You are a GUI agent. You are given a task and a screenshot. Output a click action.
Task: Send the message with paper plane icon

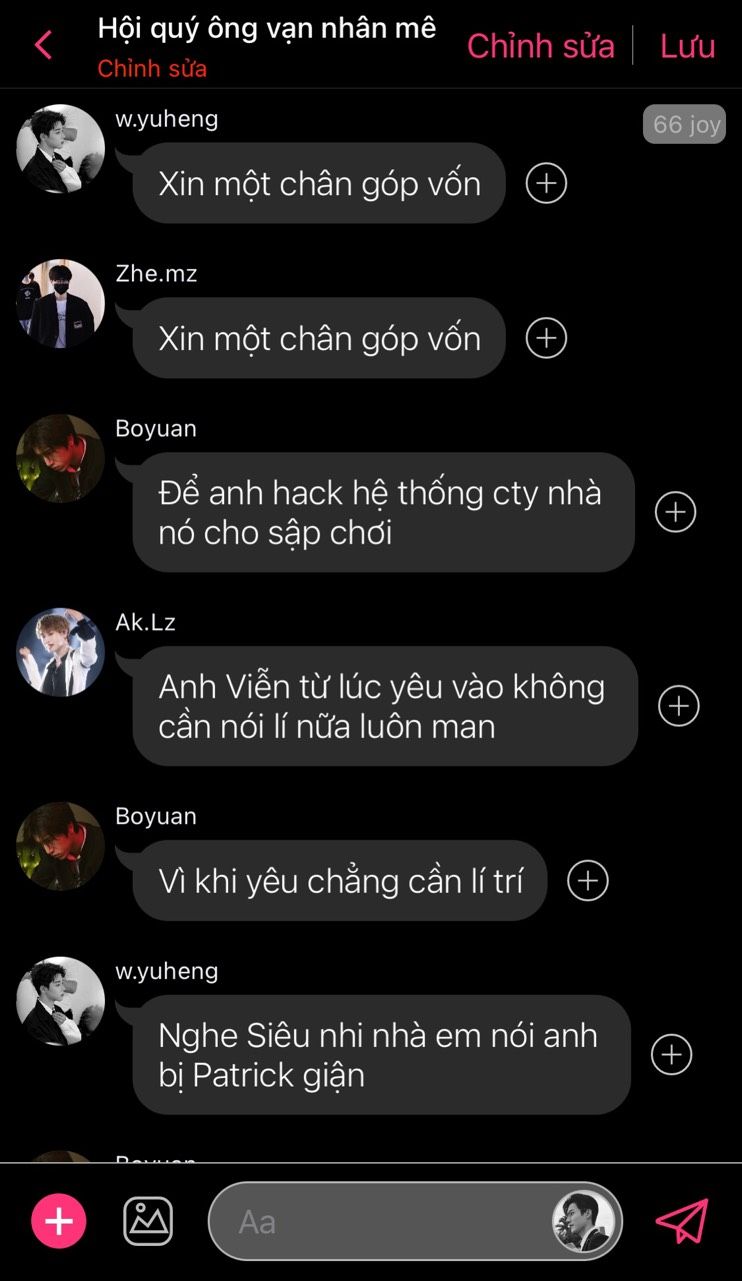pyautogui.click(x=682, y=1221)
